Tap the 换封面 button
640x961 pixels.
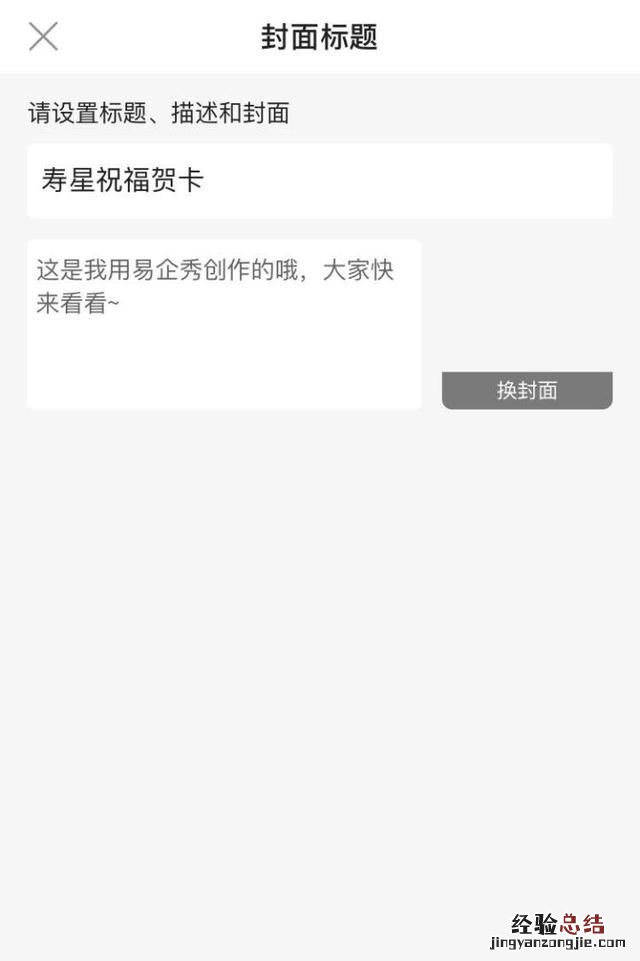527,390
